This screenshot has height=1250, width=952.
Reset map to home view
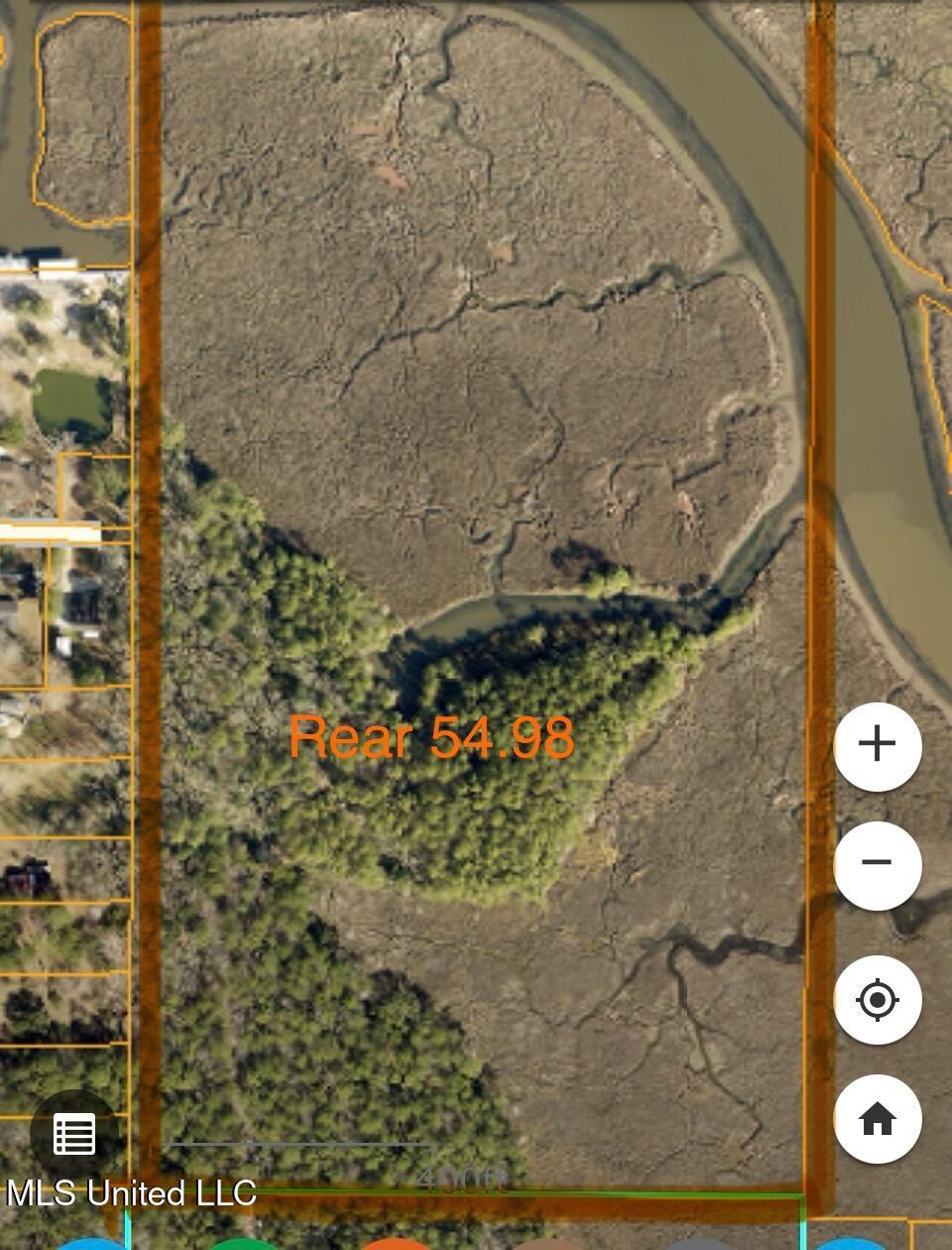878,1119
